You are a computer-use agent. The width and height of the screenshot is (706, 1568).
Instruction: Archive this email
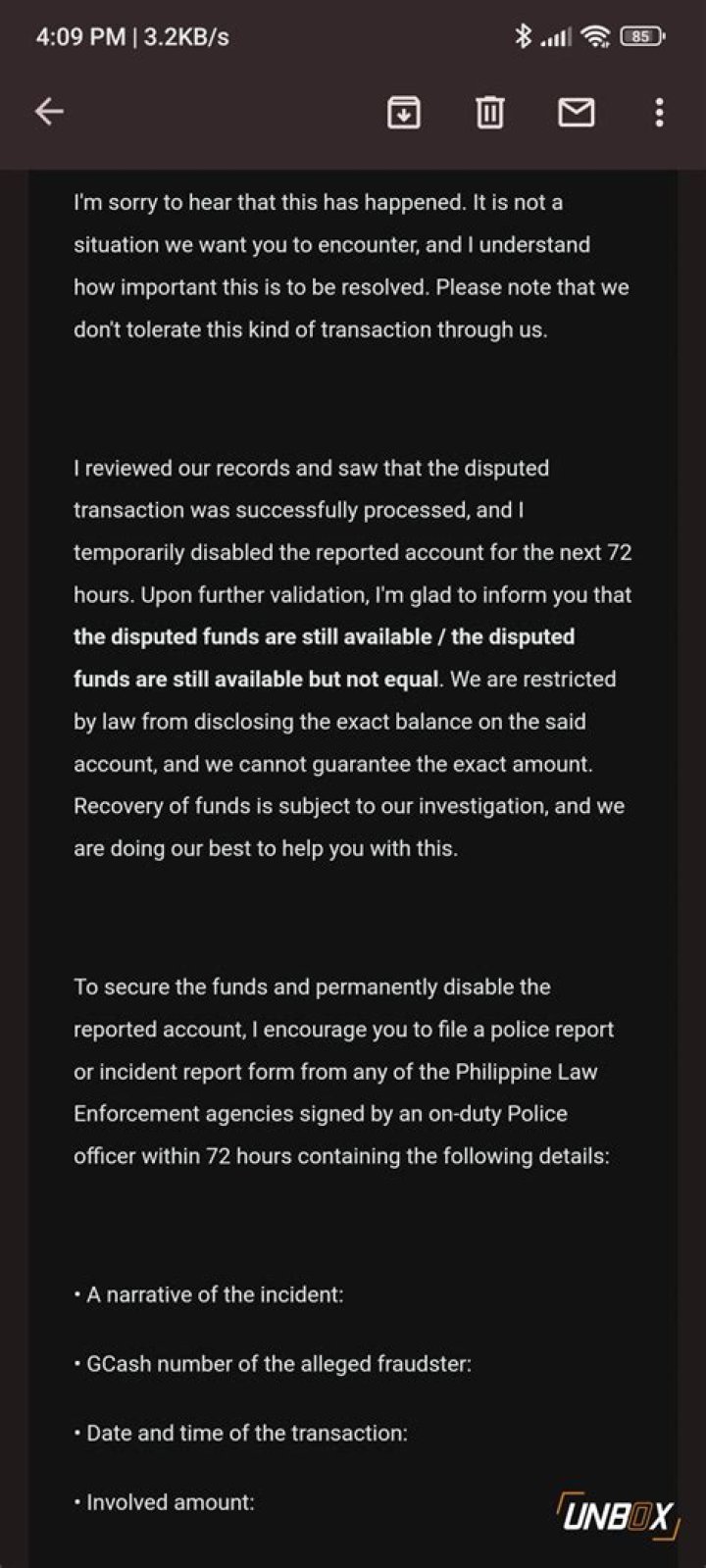point(404,113)
